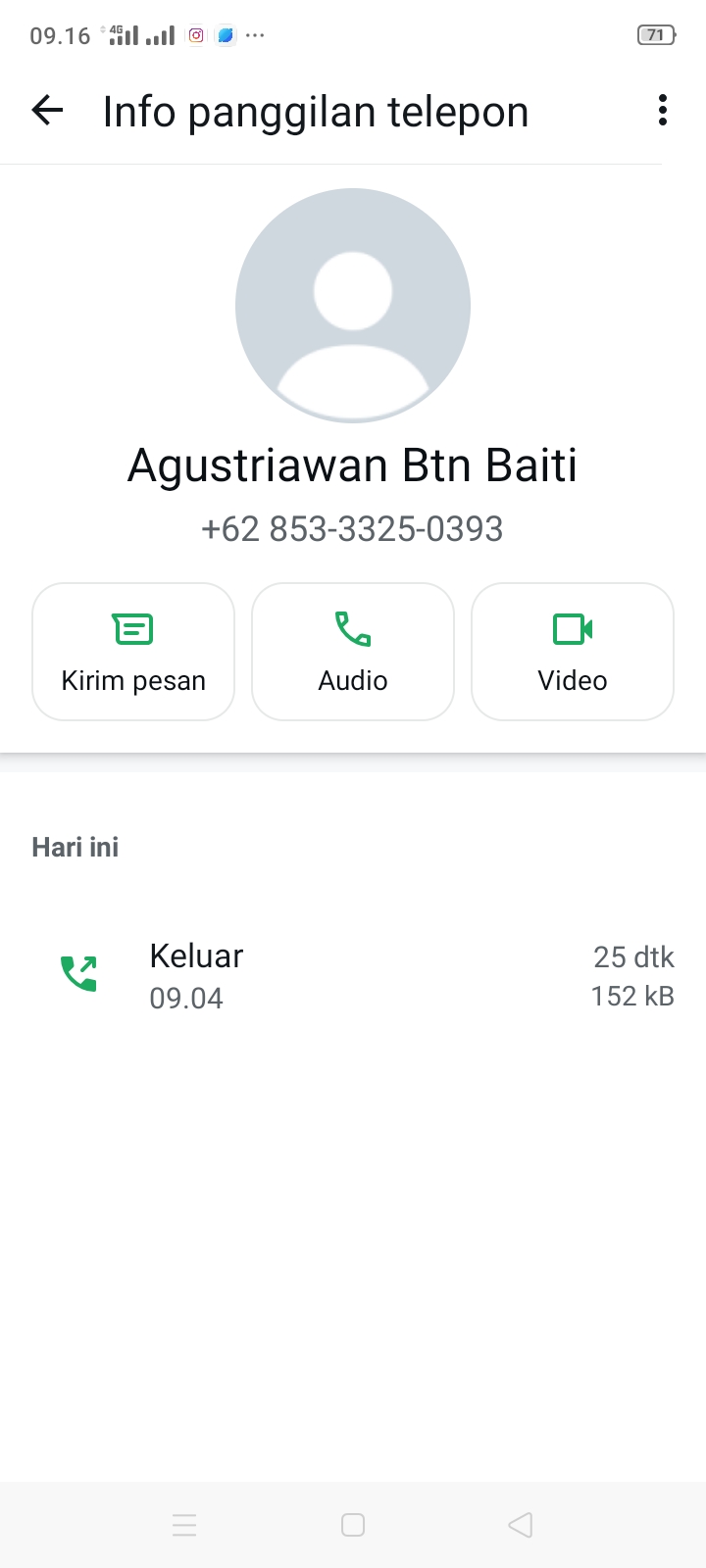706x1568 pixels.
Task: Tap the system back navigation button
Action: 520,1525
